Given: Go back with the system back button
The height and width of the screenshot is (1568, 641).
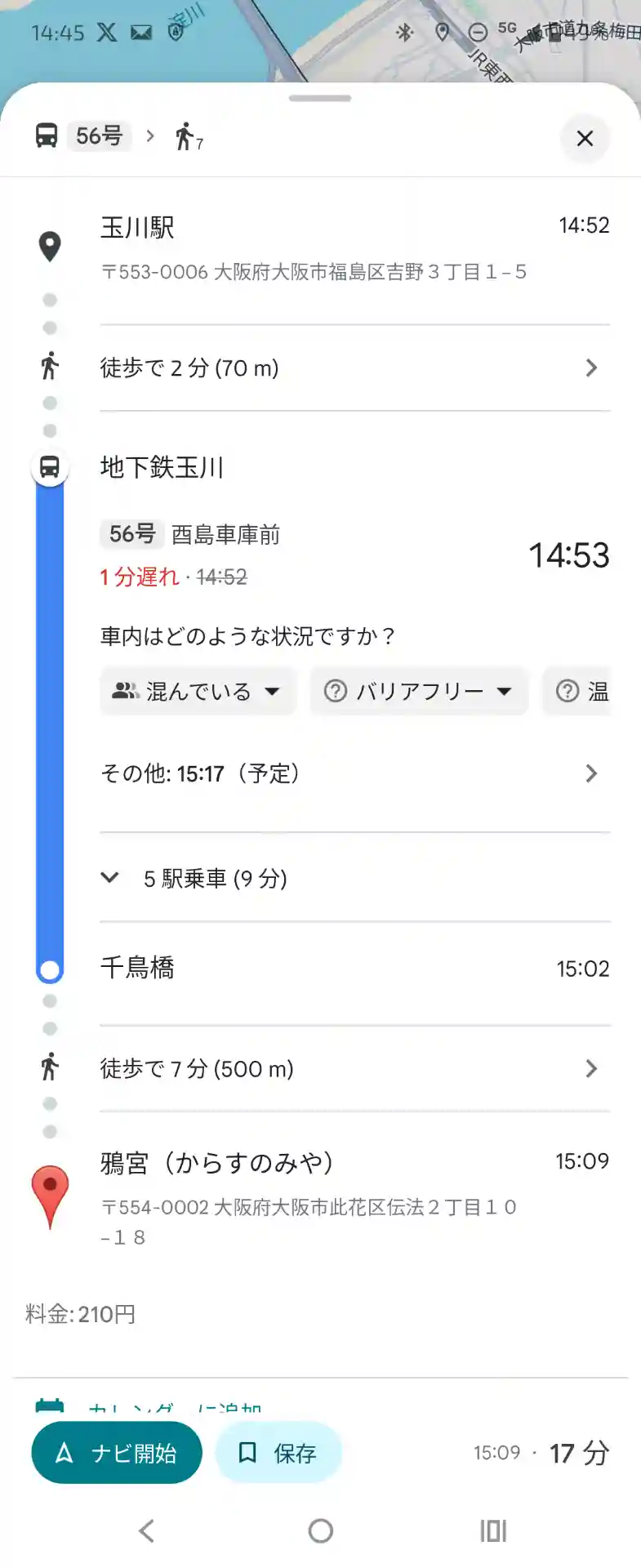Looking at the screenshot, I should pyautogui.click(x=147, y=1530).
